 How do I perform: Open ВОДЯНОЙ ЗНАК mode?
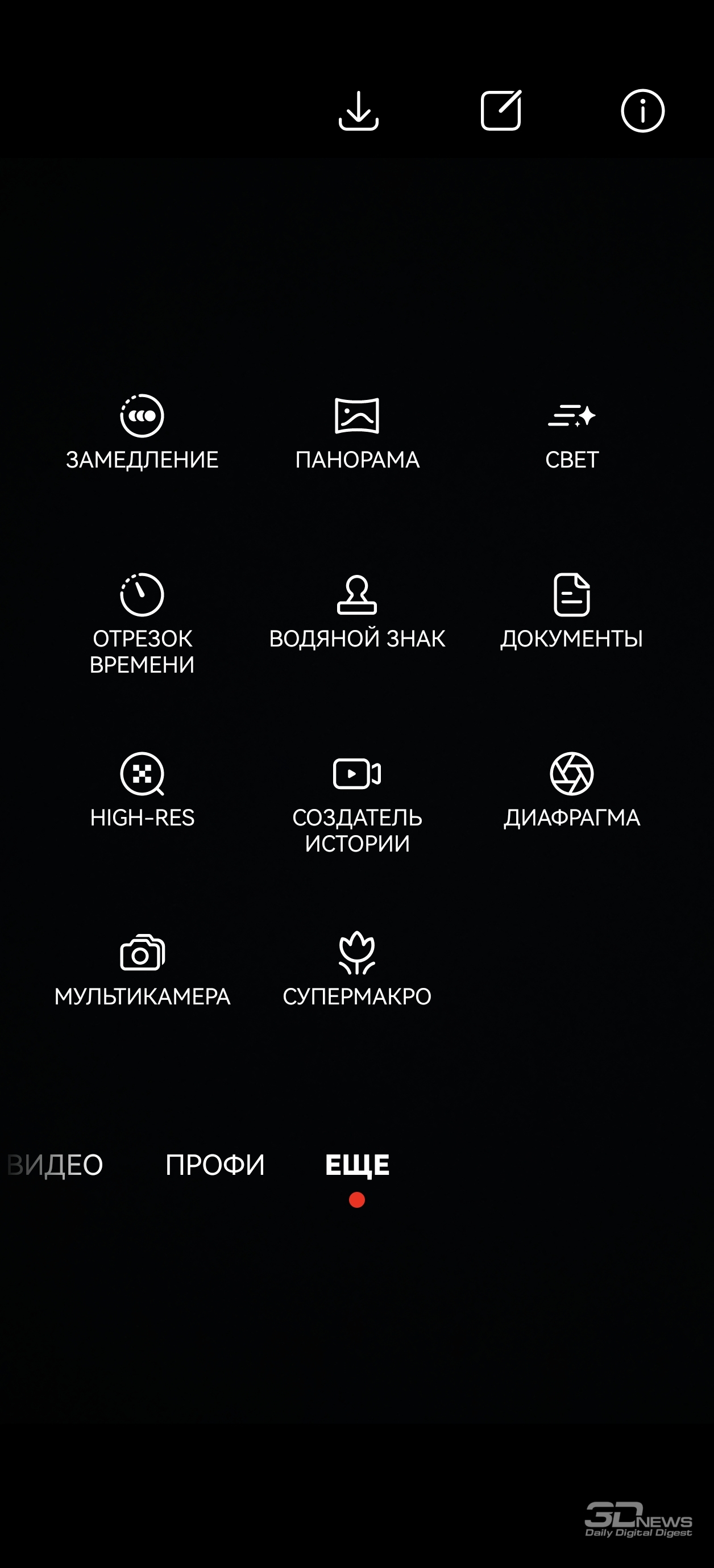coord(357,612)
